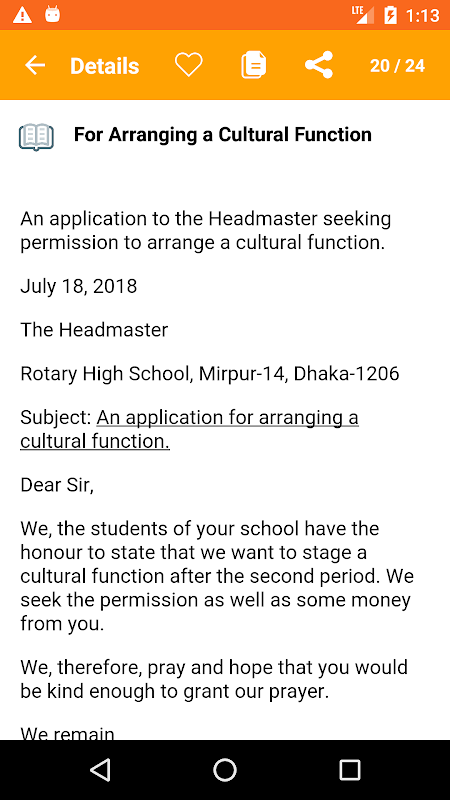The height and width of the screenshot is (800, 450).
Task: Favorite this application with the heart icon
Action: click(189, 65)
